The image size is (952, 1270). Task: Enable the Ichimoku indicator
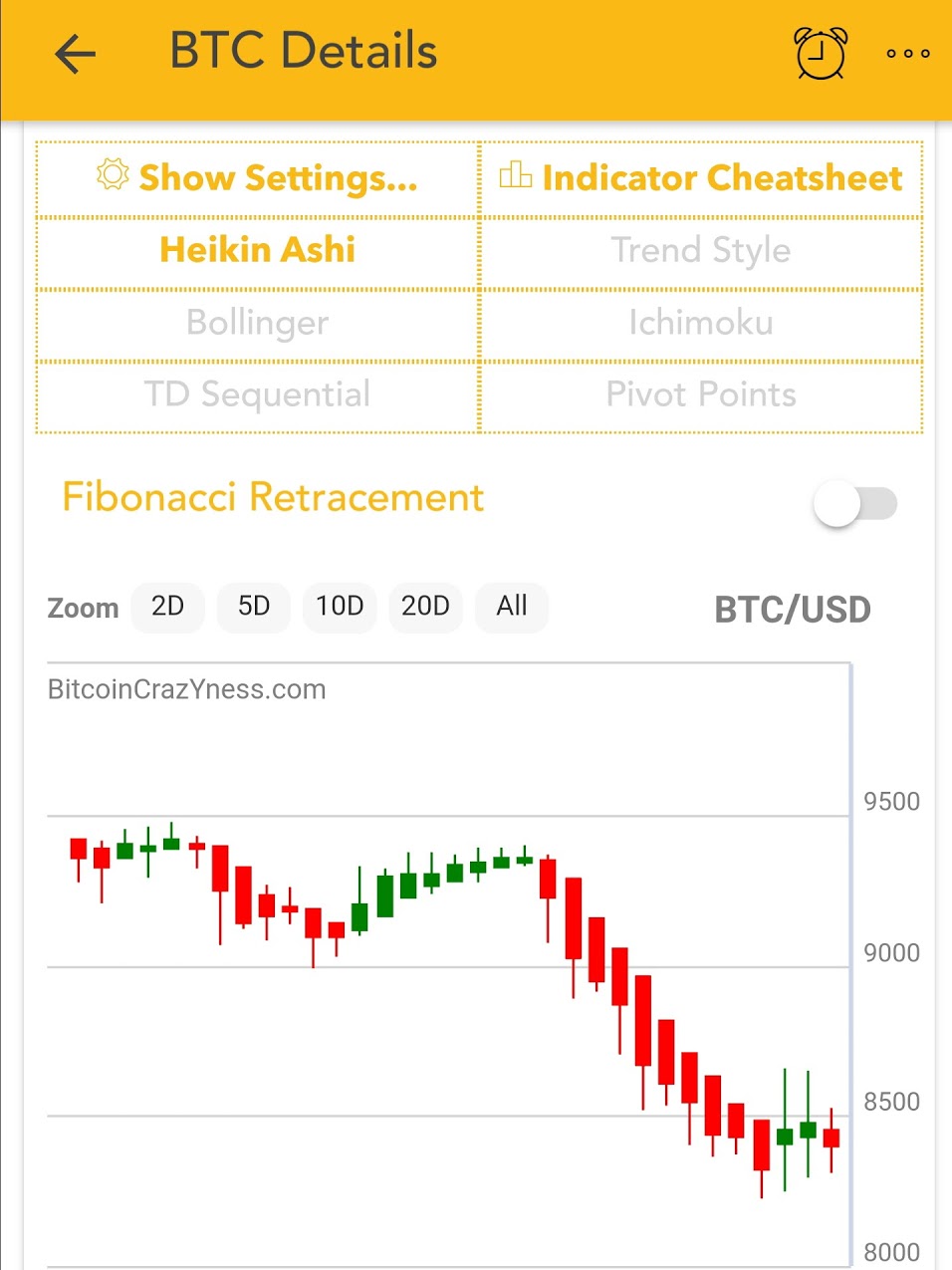coord(701,324)
